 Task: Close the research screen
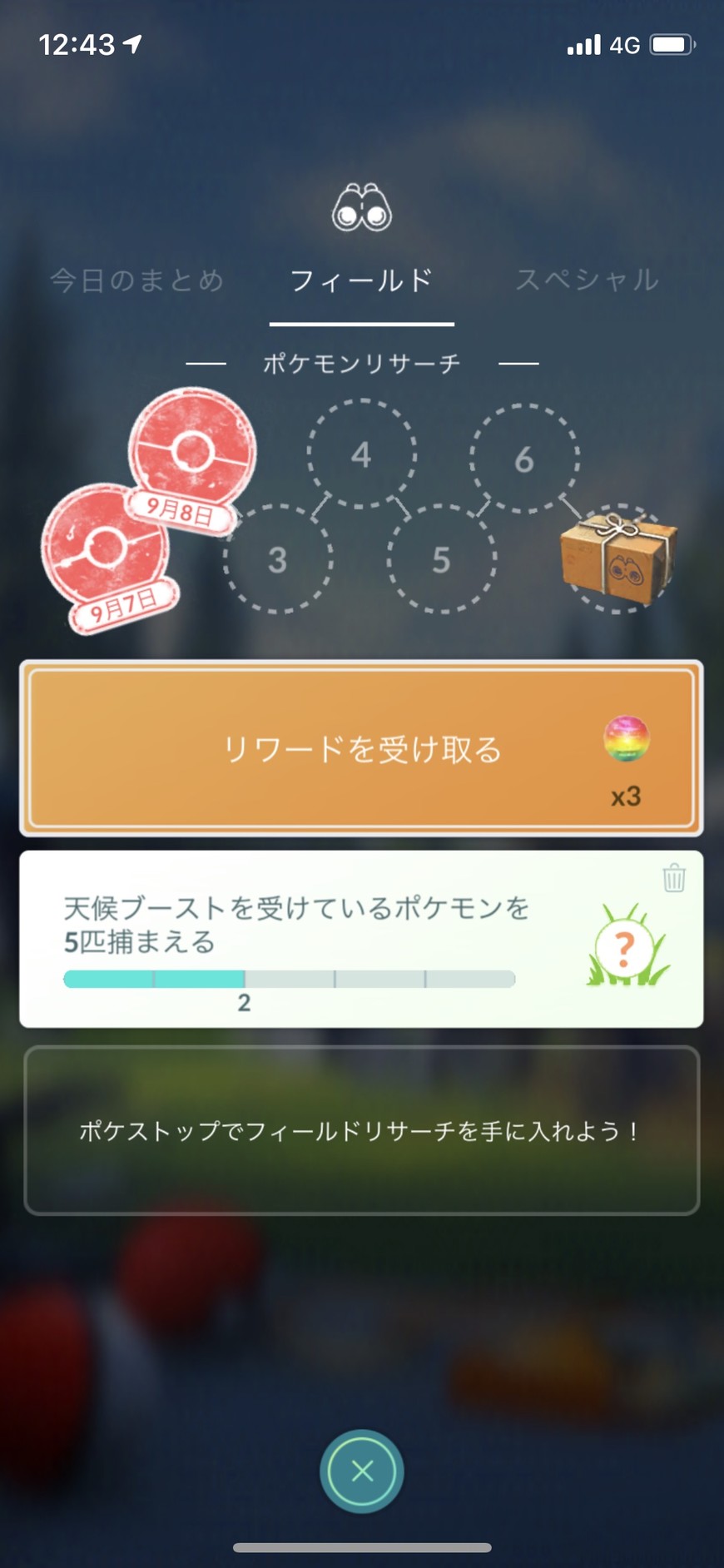tap(362, 1471)
